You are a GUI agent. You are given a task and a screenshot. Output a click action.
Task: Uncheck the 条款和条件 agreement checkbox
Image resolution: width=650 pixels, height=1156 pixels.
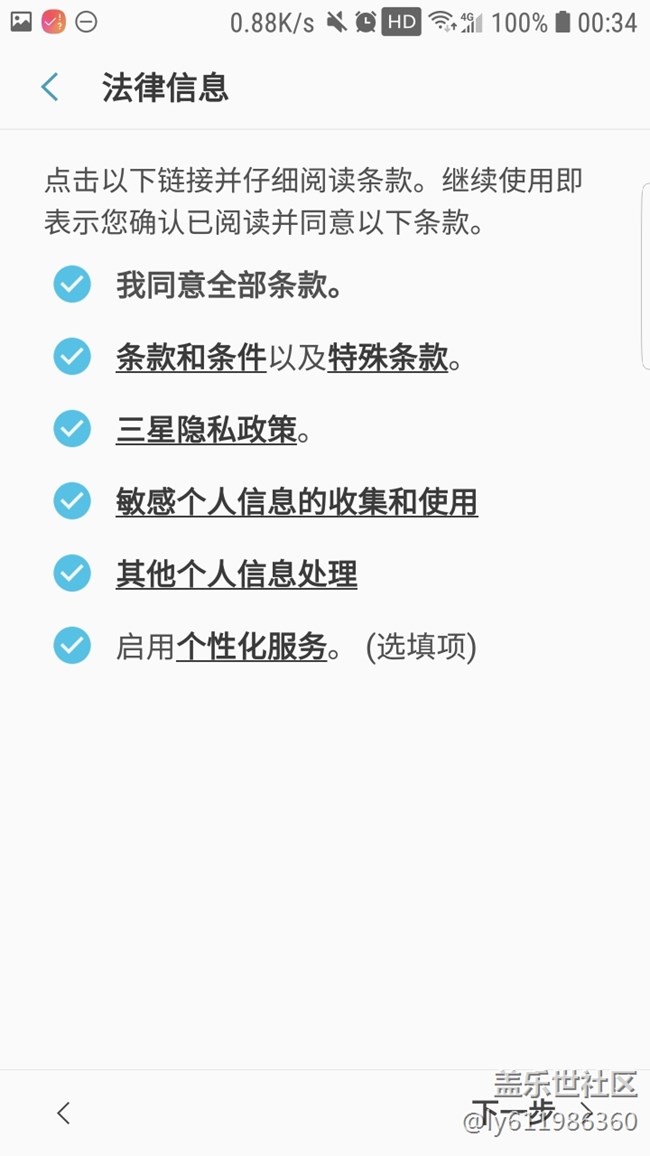coord(72,356)
